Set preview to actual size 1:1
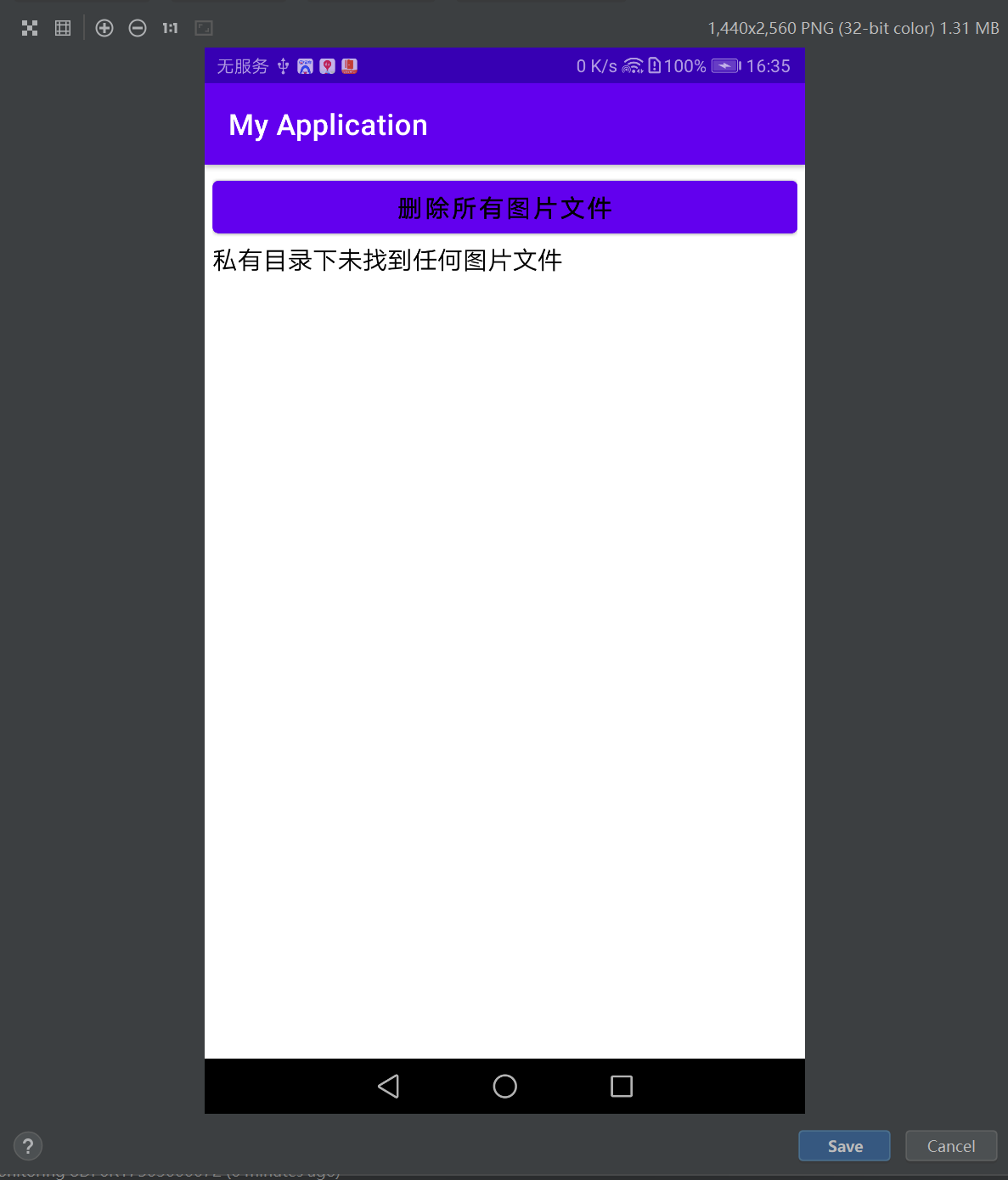 (x=170, y=28)
